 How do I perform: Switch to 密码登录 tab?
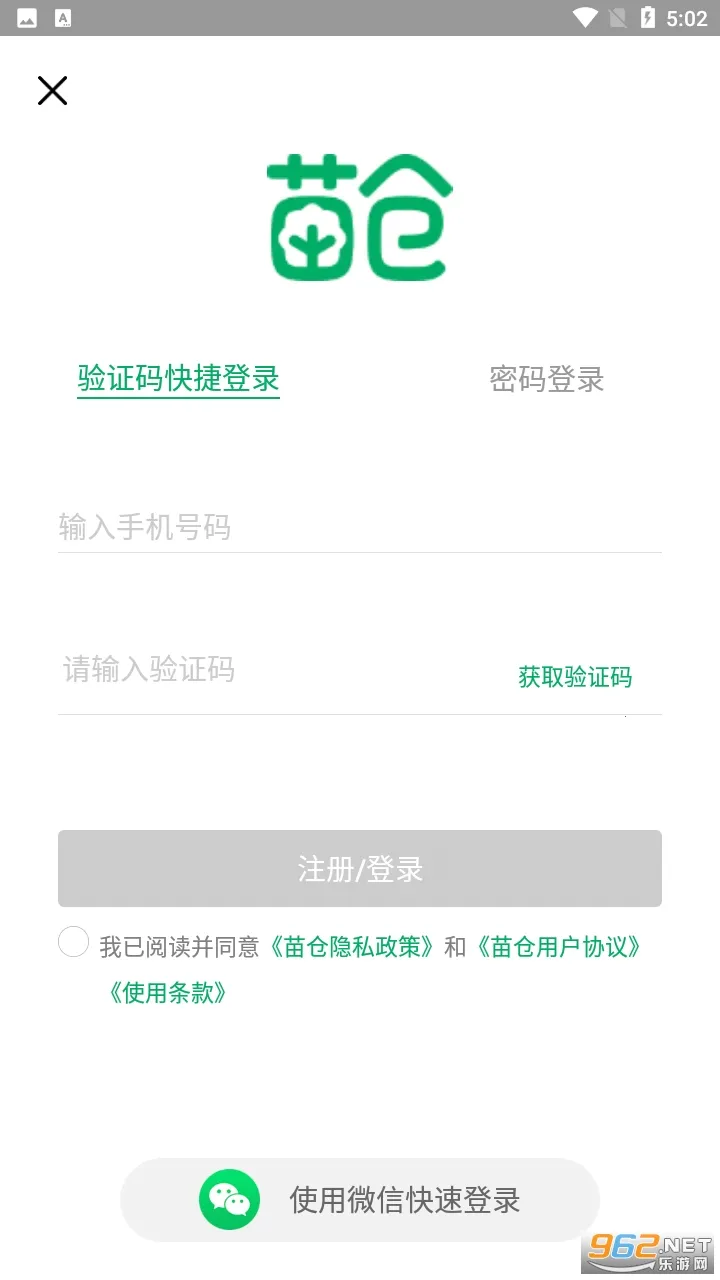(546, 380)
